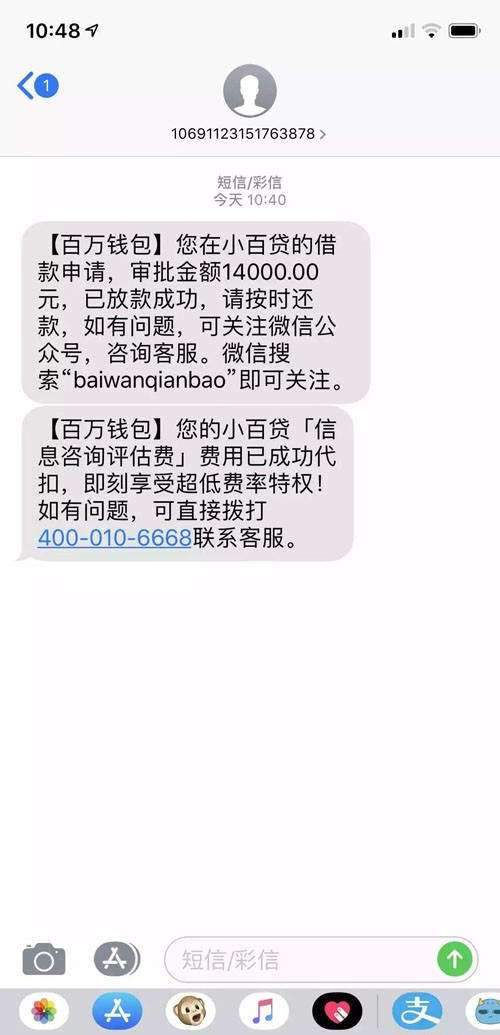Open the Photos app in the app strip
This screenshot has width=500, height=1035.
click(x=44, y=1012)
